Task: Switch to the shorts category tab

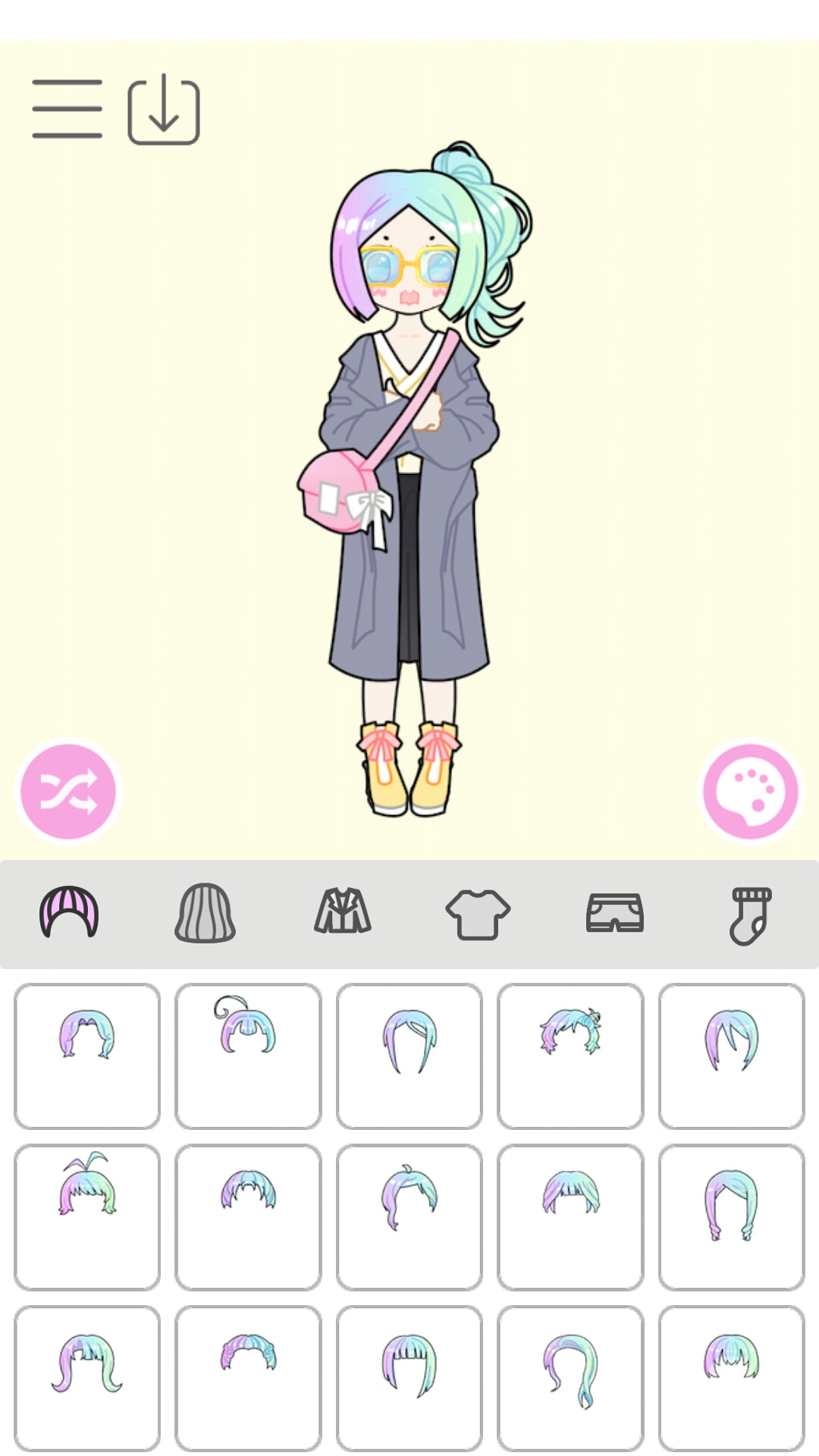Action: (614, 912)
